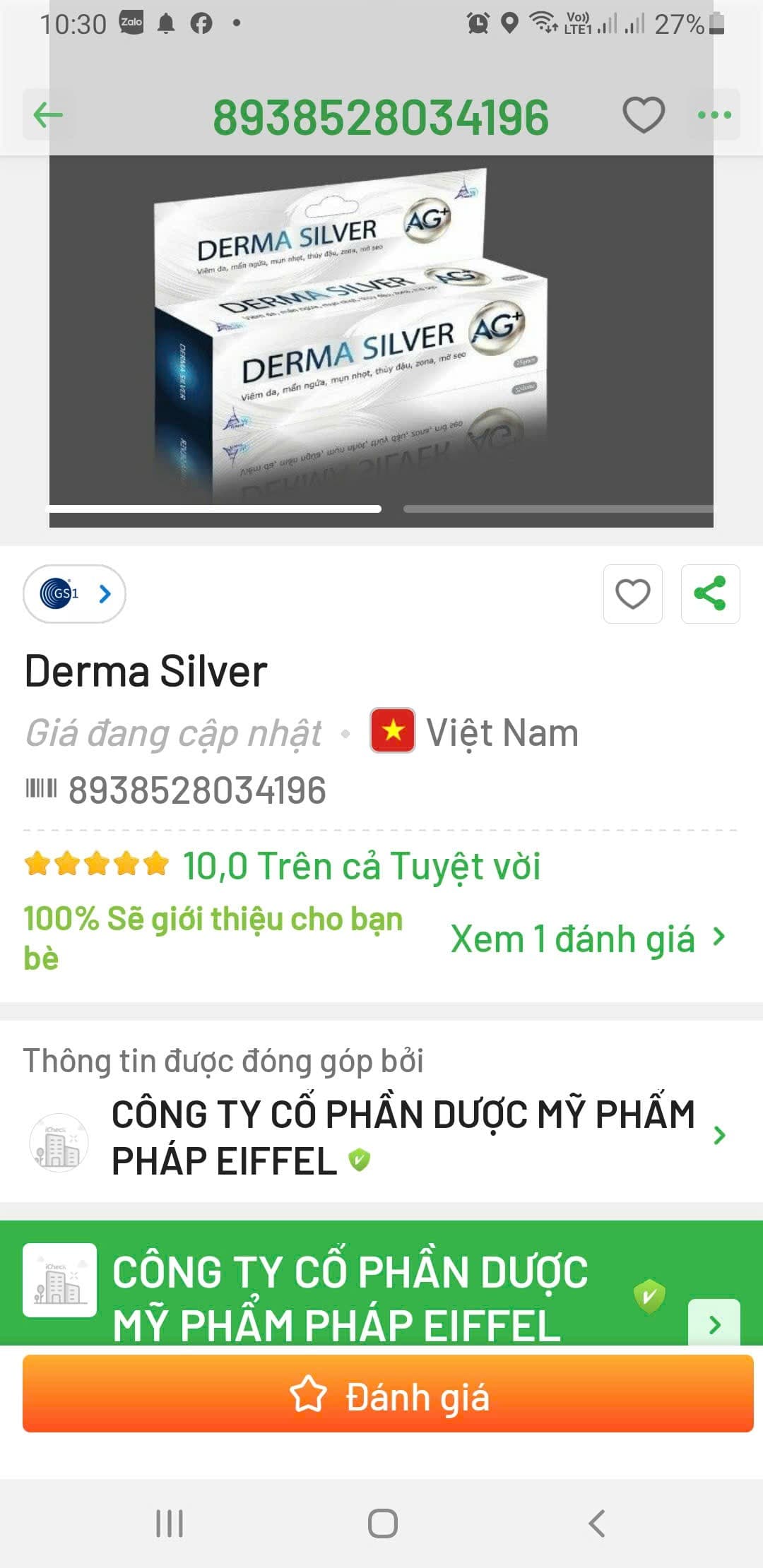Expand the GS1 badge chevron

[x=105, y=595]
